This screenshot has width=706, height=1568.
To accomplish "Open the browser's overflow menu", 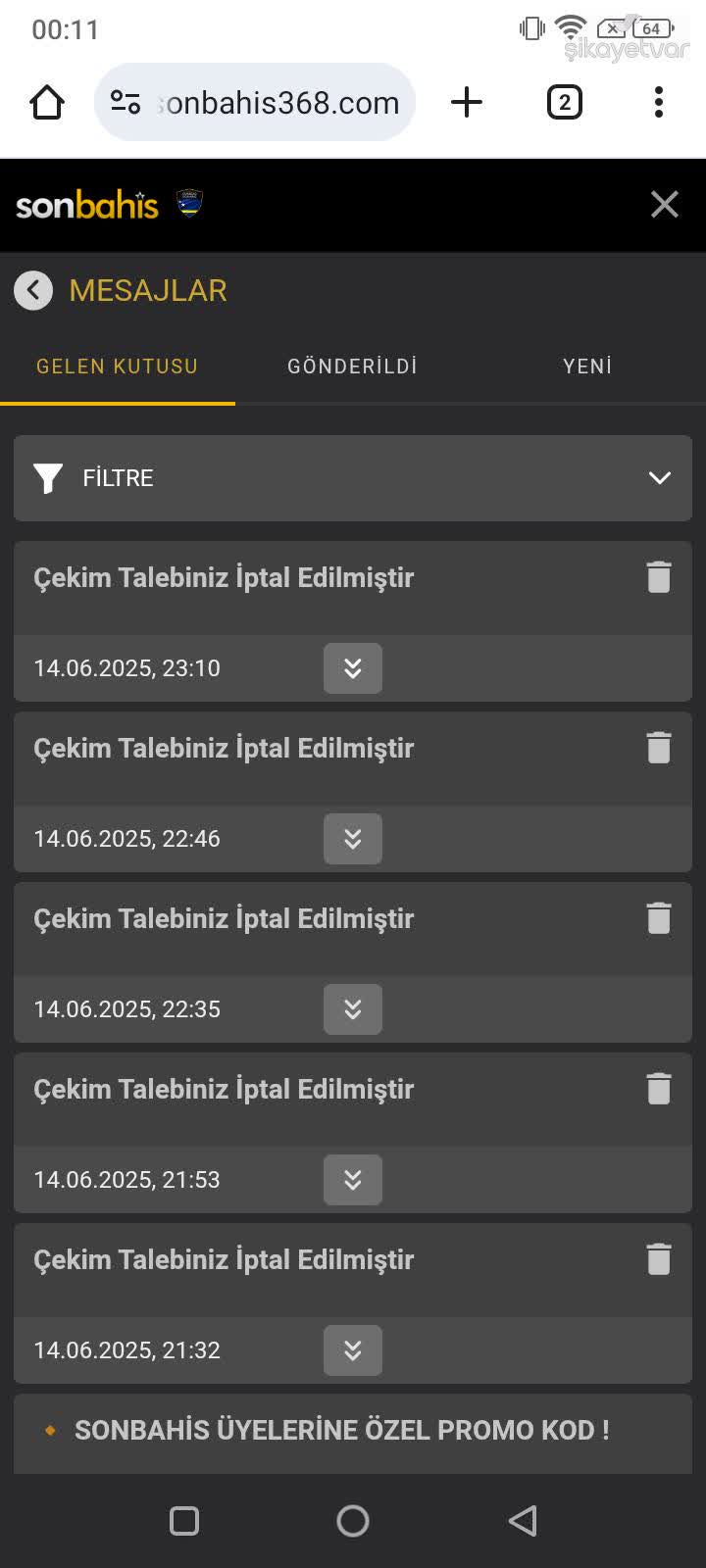I will click(x=659, y=102).
